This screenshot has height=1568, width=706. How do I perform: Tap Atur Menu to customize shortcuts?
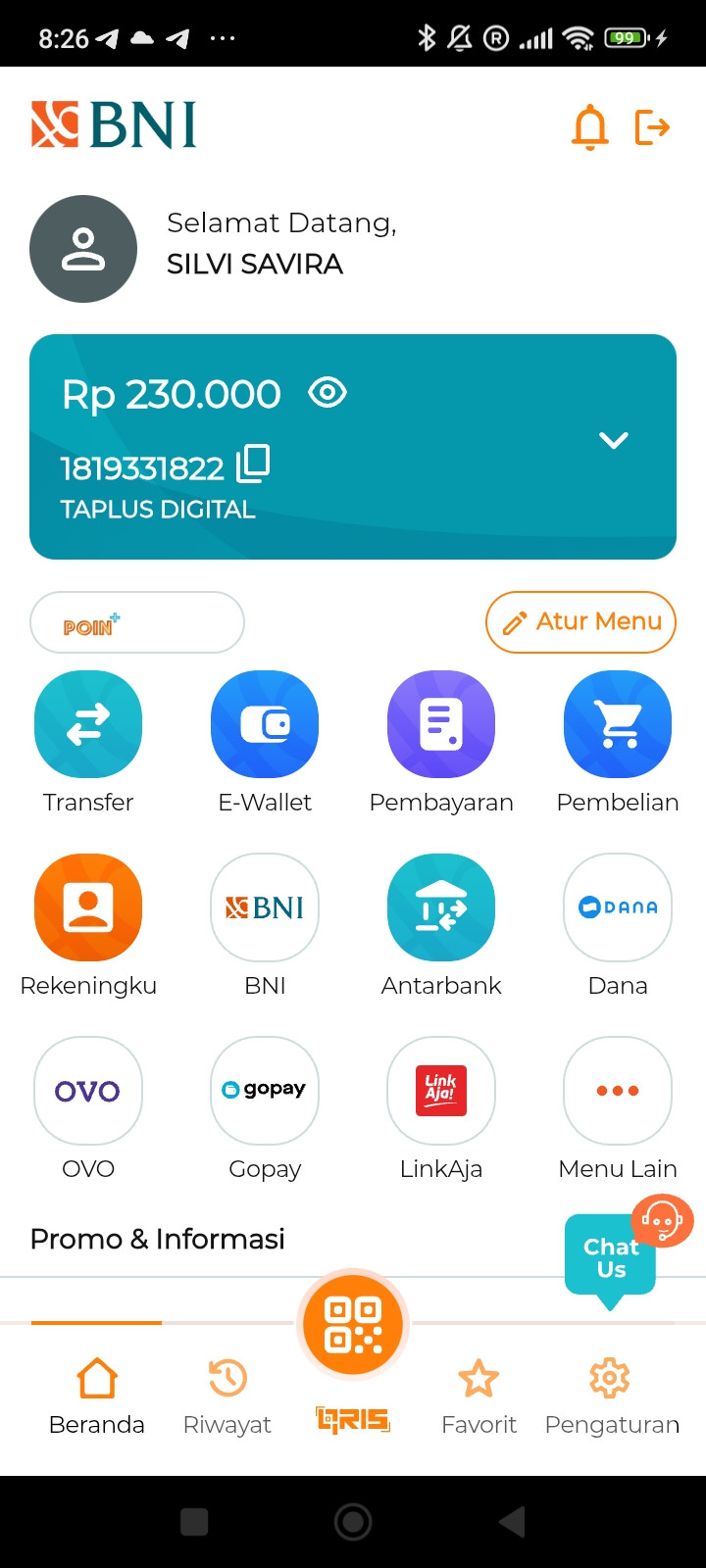(x=580, y=622)
